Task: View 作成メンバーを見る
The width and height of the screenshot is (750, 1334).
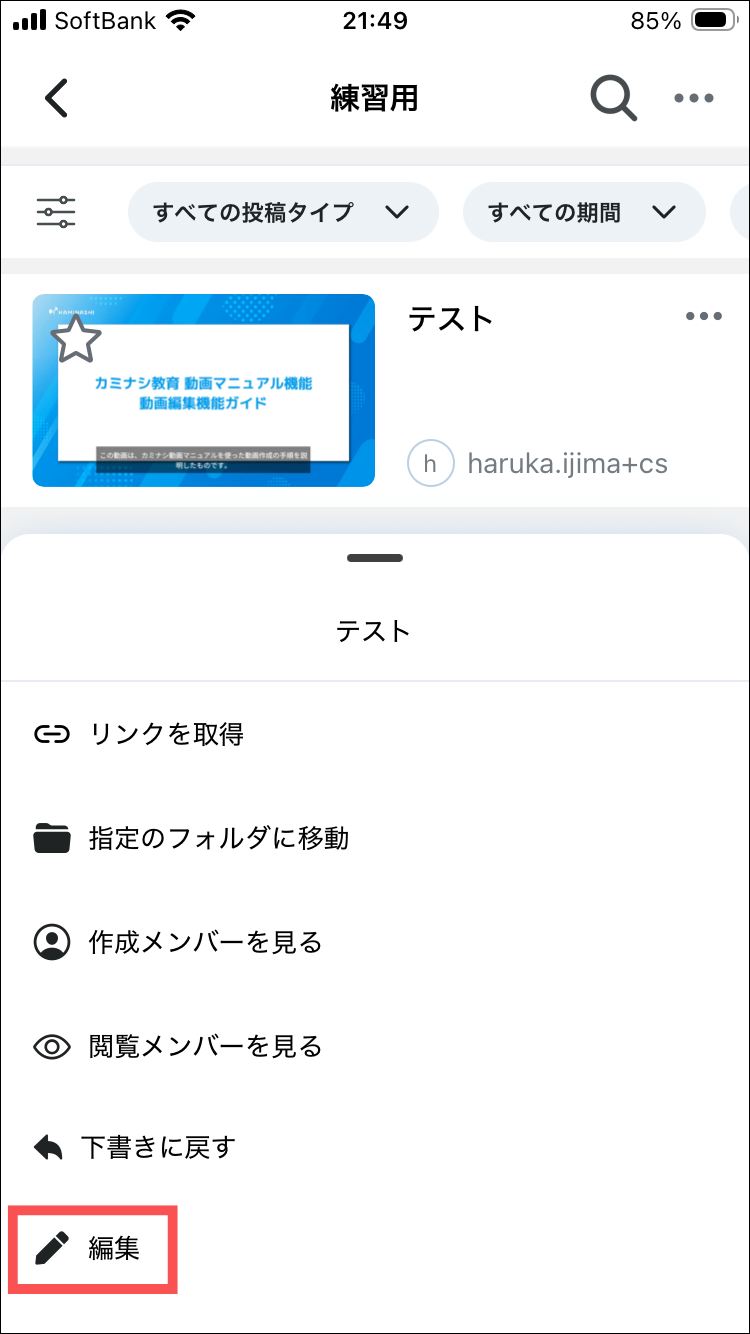Action: (205, 942)
